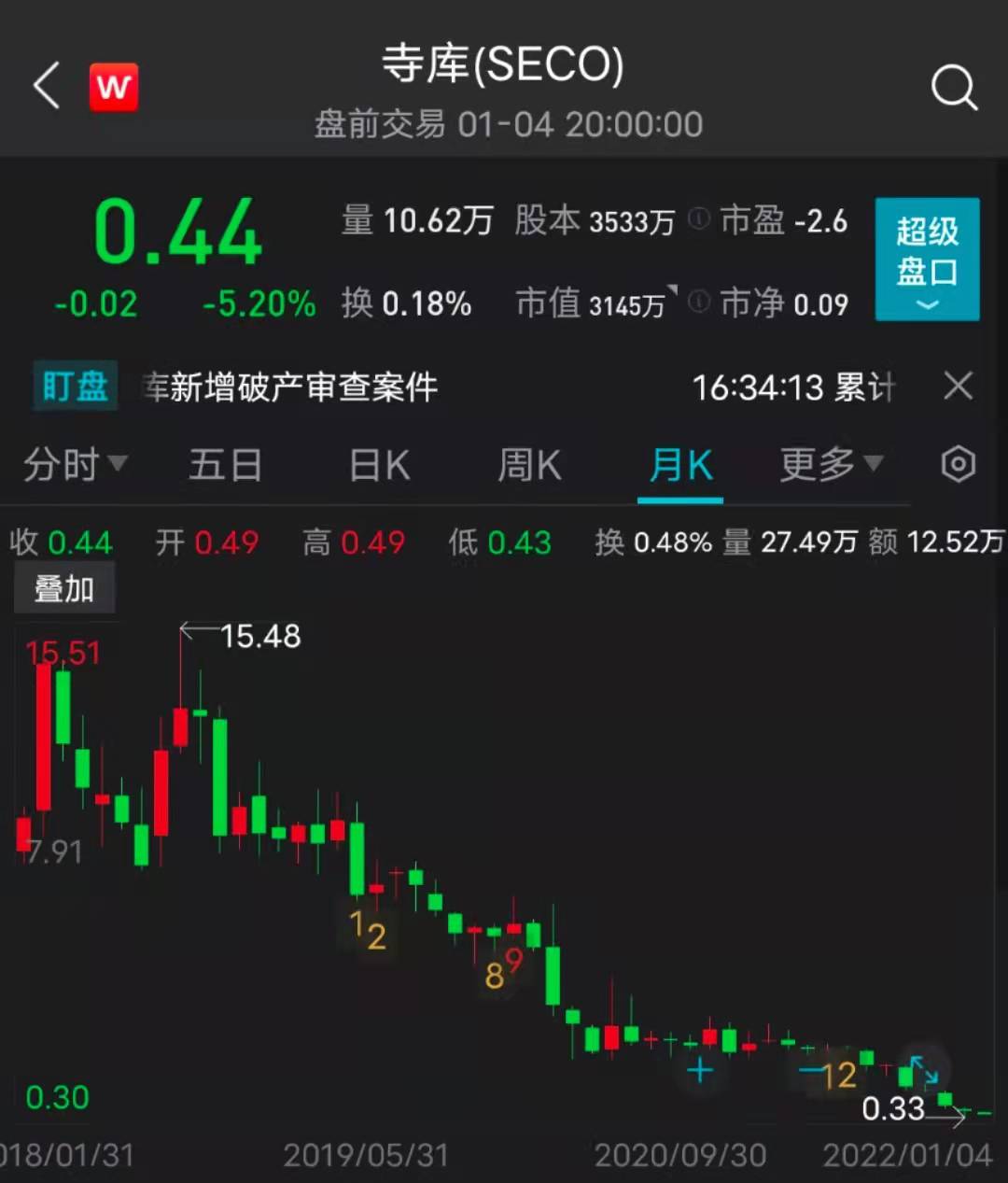Click the 五日 five-day view
The width and height of the screenshot is (1008, 1183).
pyautogui.click(x=225, y=464)
